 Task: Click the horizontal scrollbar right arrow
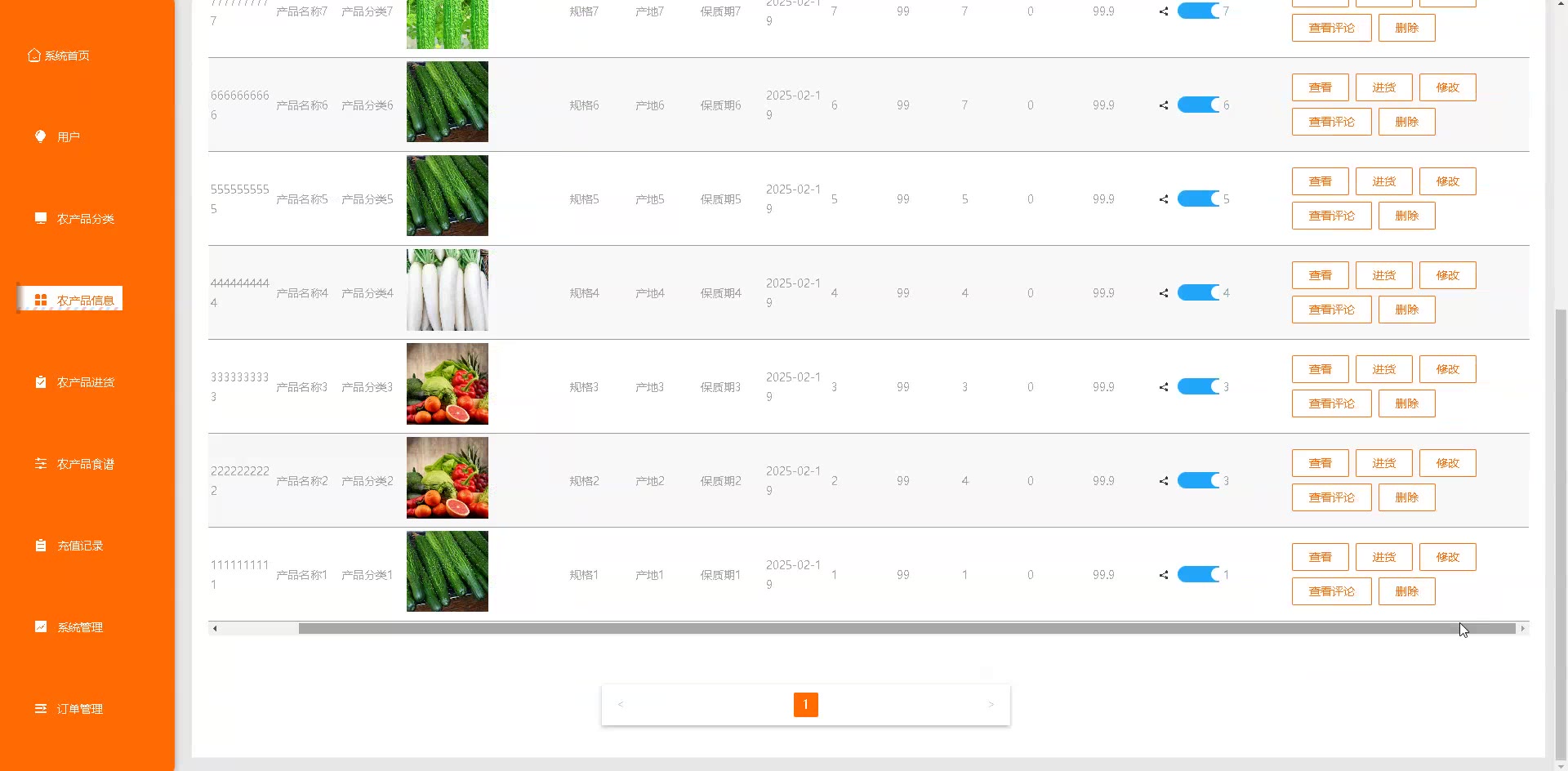1522,628
